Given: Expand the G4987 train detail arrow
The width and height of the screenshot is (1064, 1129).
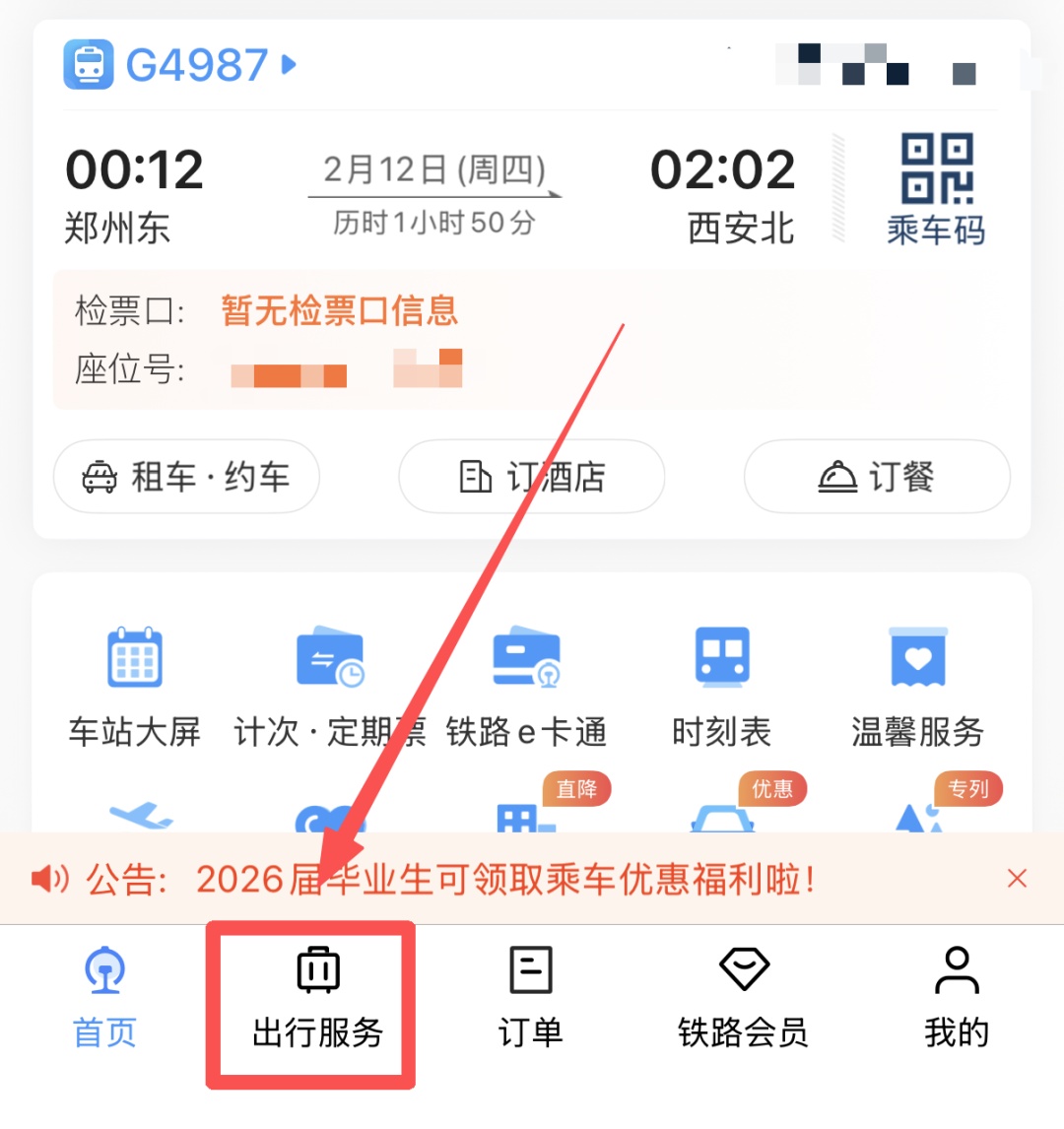Looking at the screenshot, I should click(x=286, y=62).
